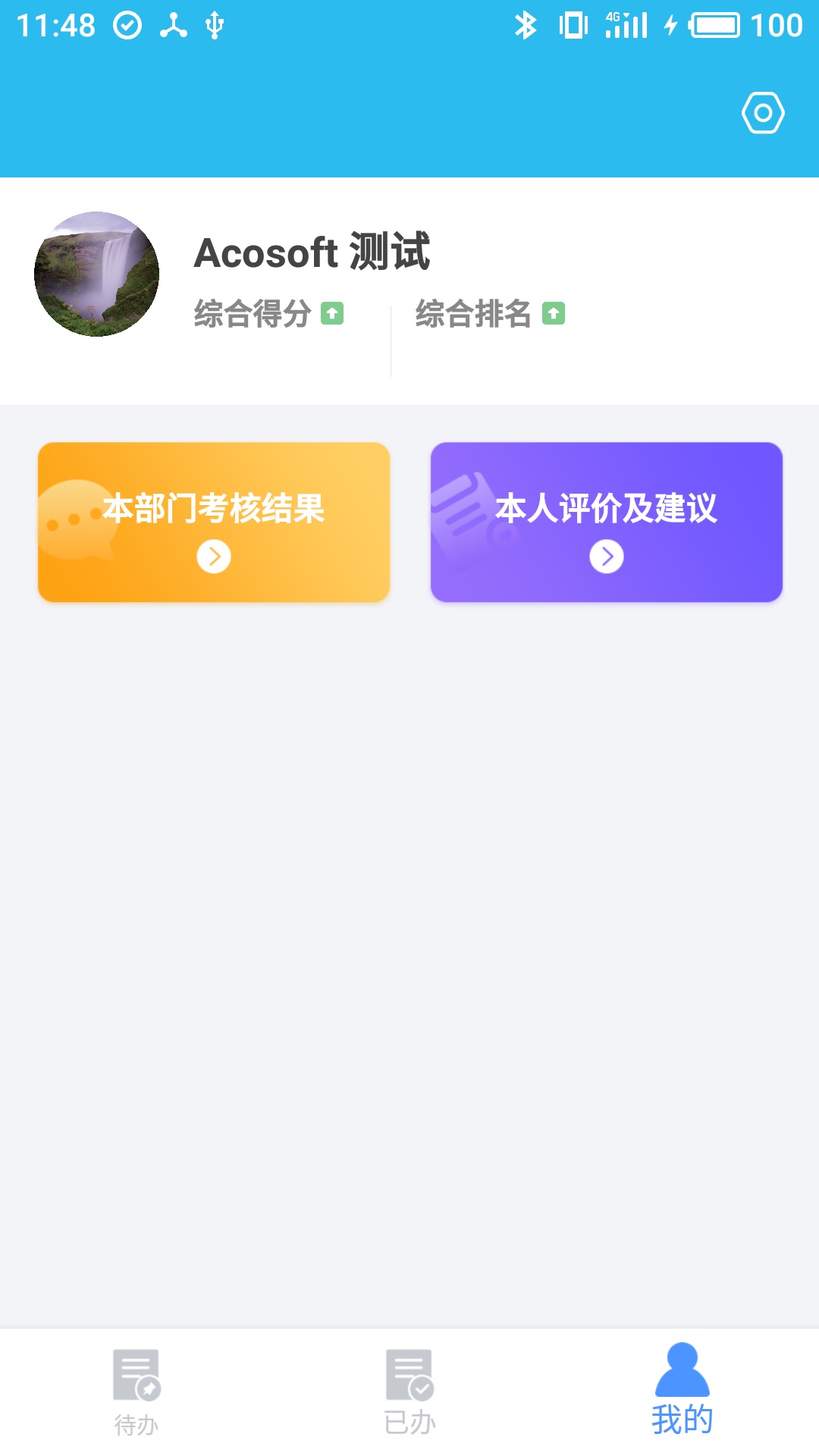Open the 本部门考核结果 card

click(215, 521)
